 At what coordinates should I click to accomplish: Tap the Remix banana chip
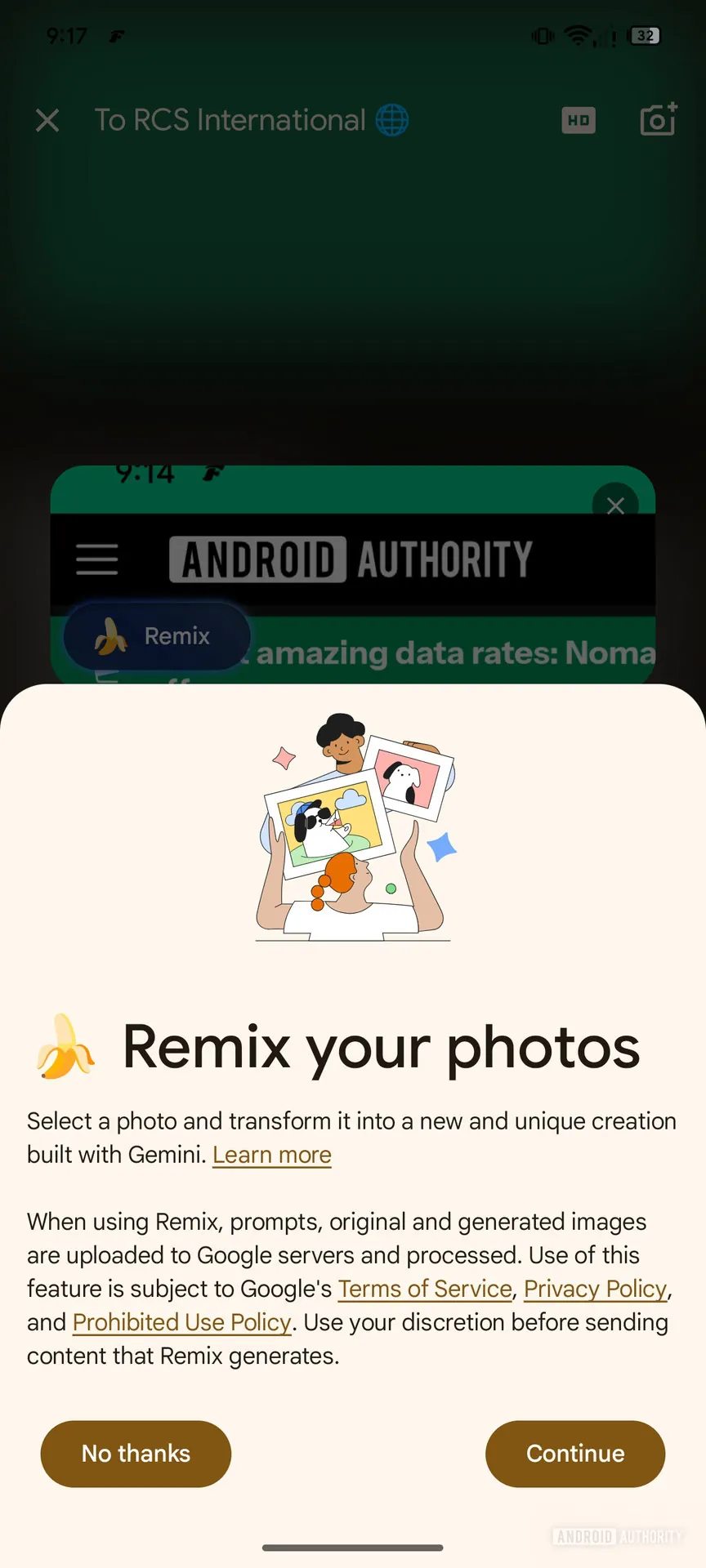coord(156,636)
